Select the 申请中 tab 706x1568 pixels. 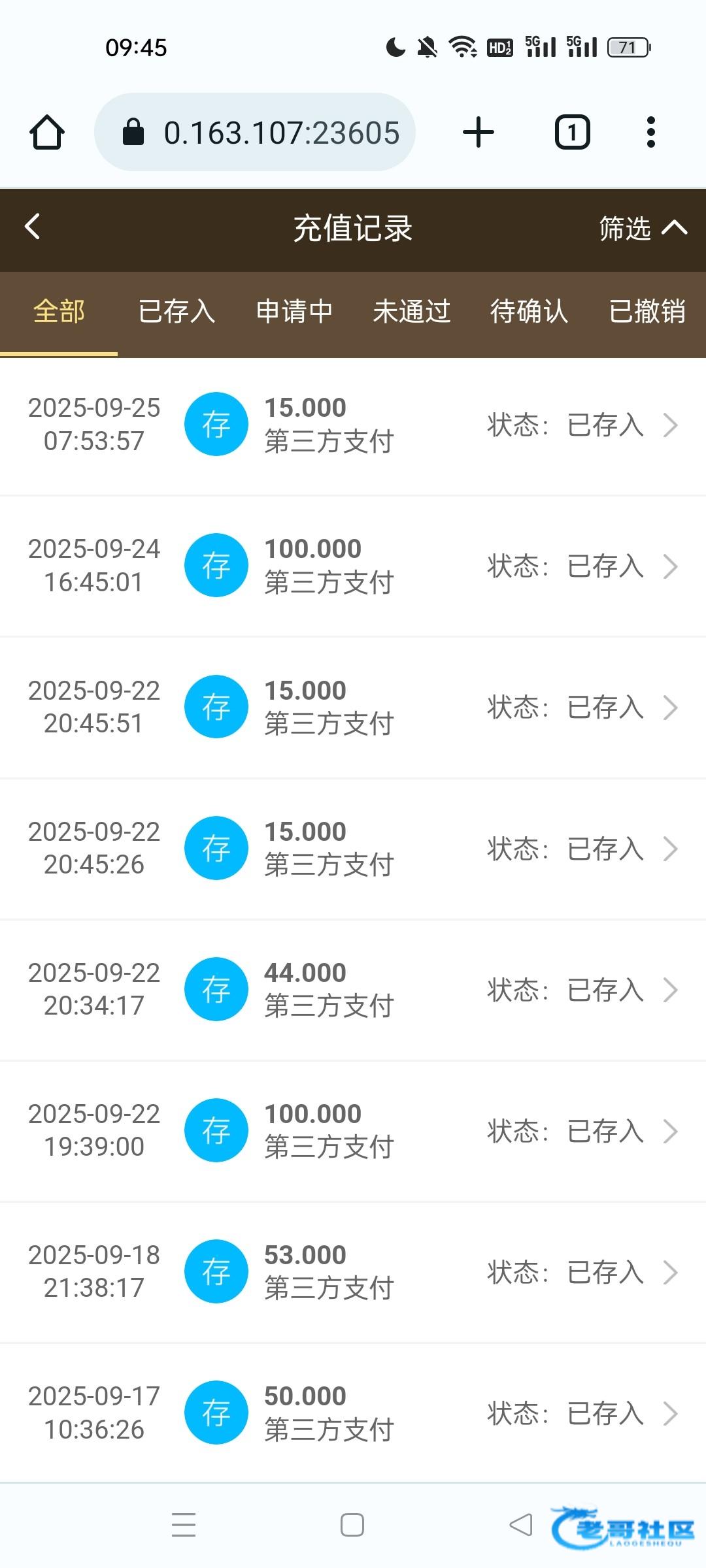pos(294,312)
